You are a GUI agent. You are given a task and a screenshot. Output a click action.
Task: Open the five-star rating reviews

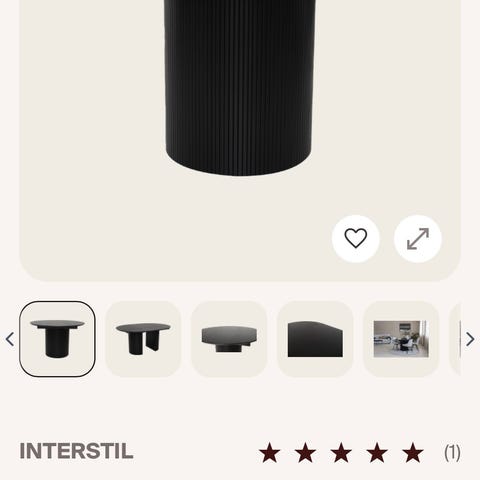[x=359, y=452]
